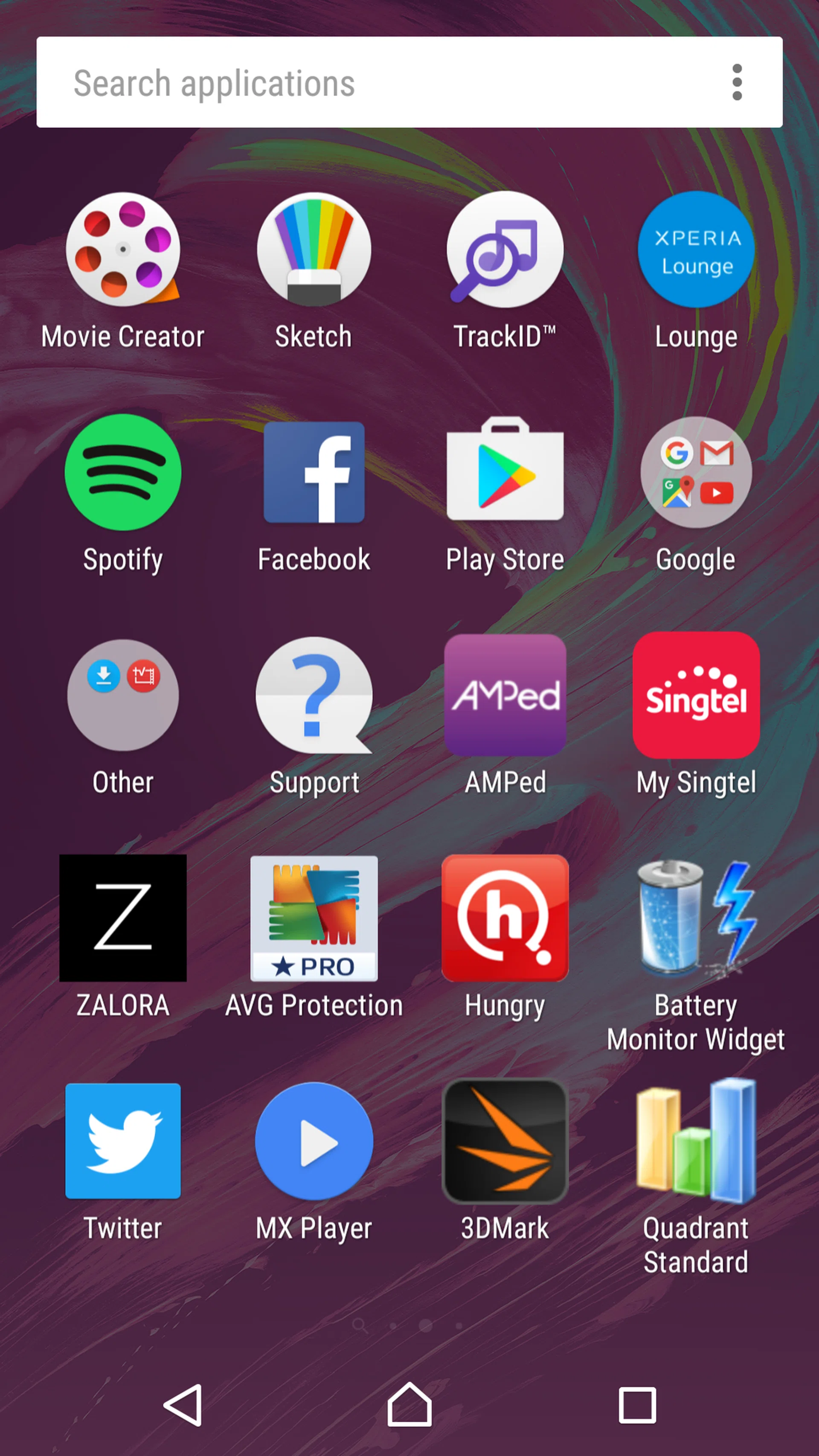Open AVG Protection PRO

(x=314, y=918)
